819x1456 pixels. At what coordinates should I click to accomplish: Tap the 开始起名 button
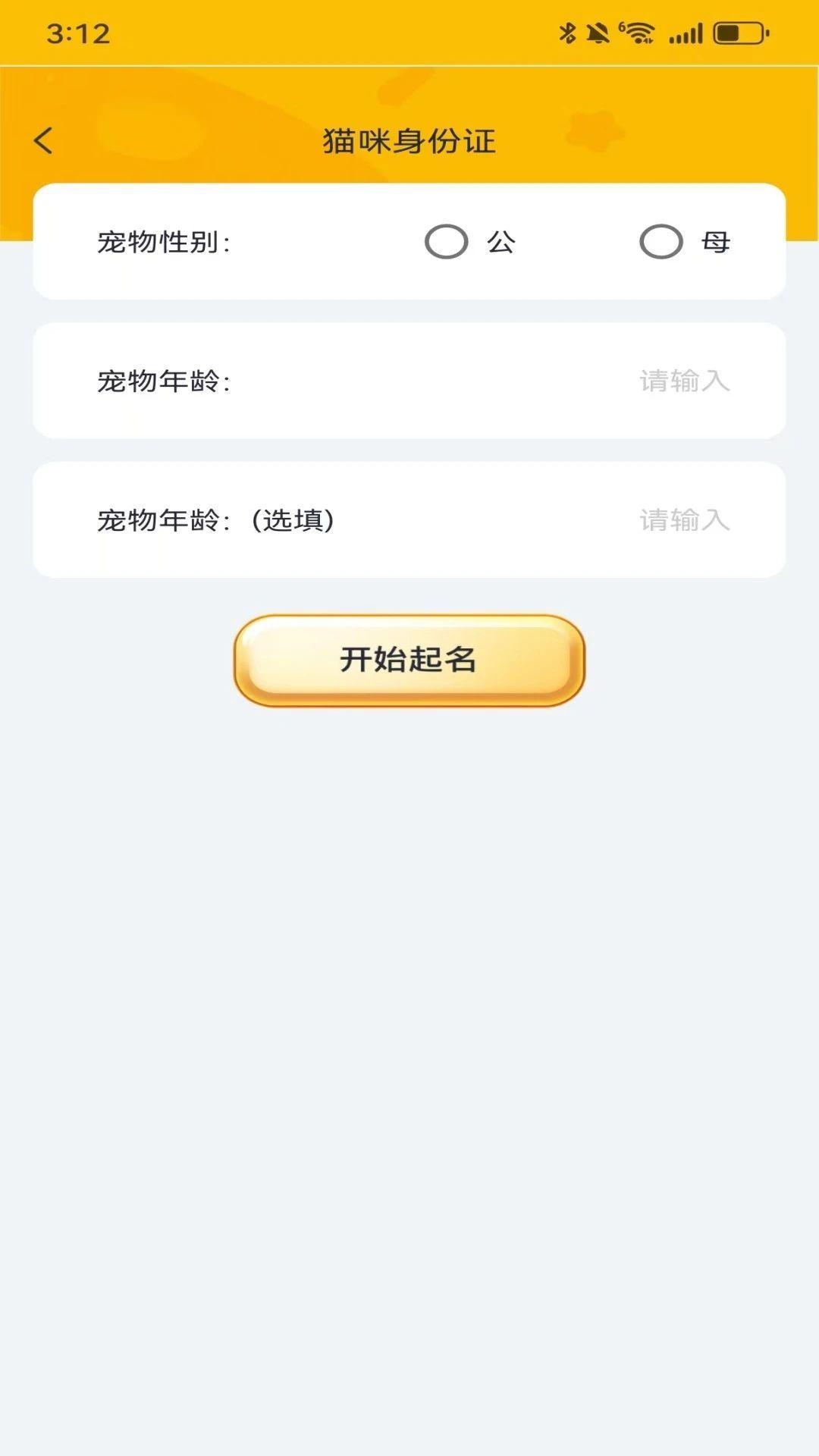pyautogui.click(x=409, y=659)
